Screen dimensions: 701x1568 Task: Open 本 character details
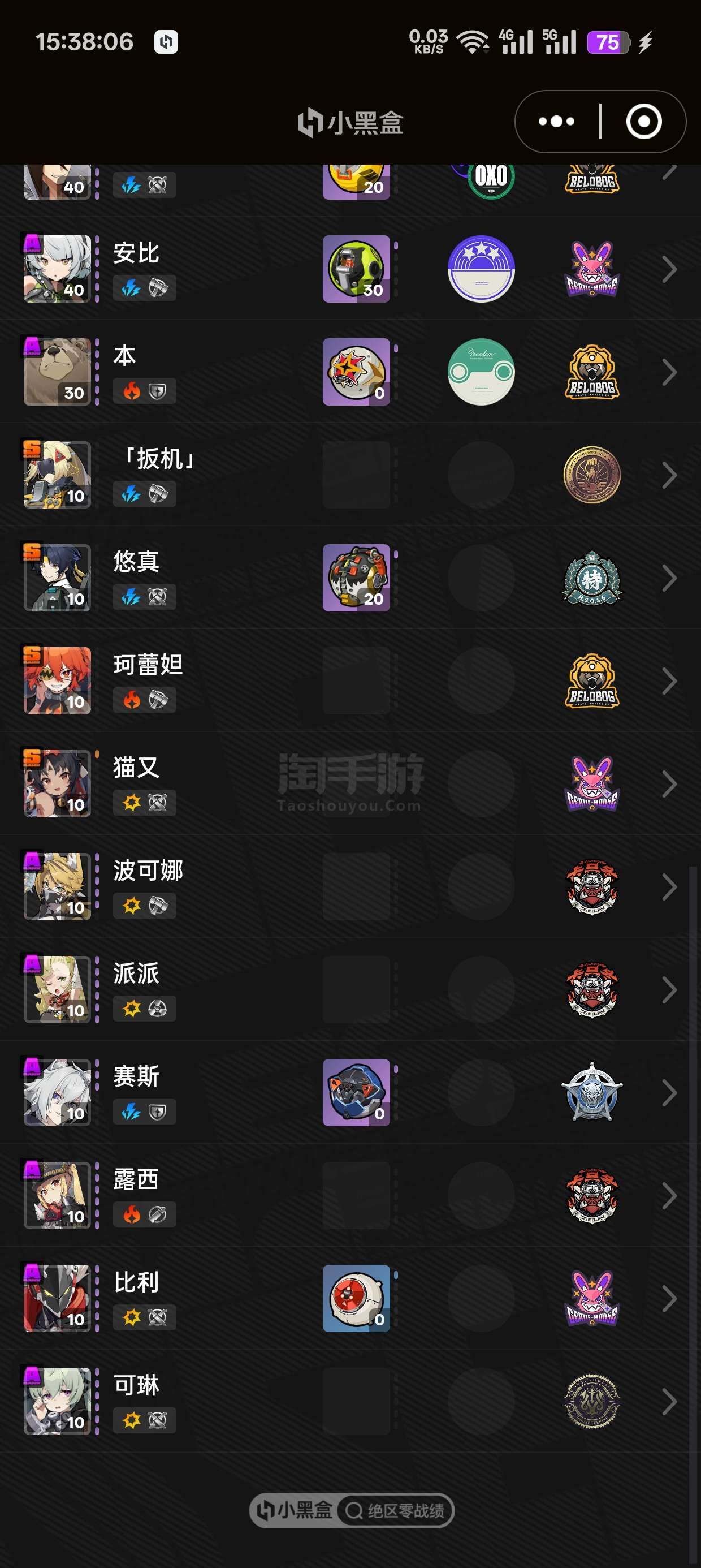pos(350,371)
